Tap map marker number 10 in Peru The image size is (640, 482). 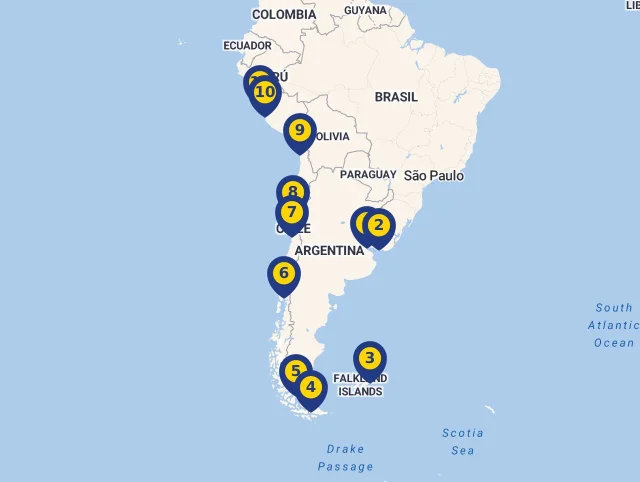click(266, 93)
